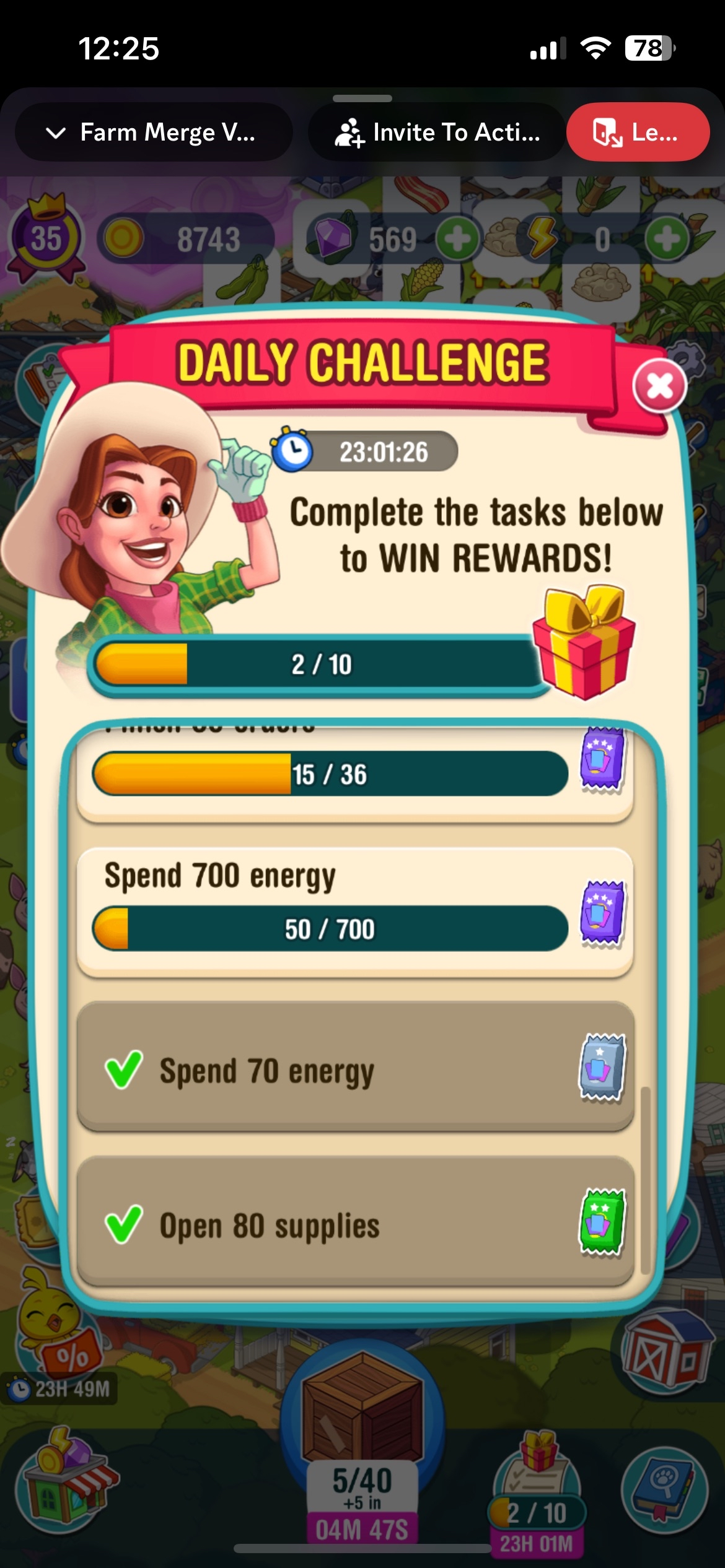Open the red barn storage
The height and width of the screenshot is (1568, 725).
[x=667, y=1352]
